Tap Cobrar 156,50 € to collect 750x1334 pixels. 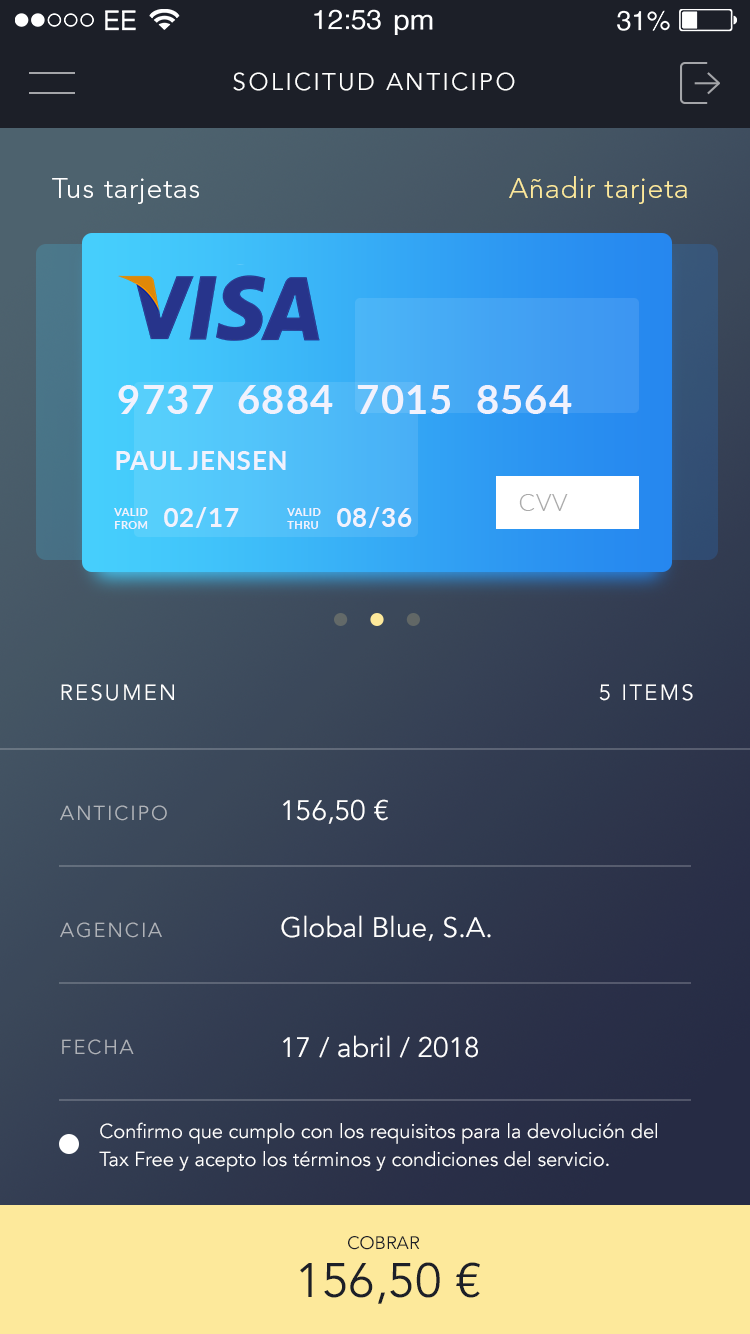point(375,1269)
